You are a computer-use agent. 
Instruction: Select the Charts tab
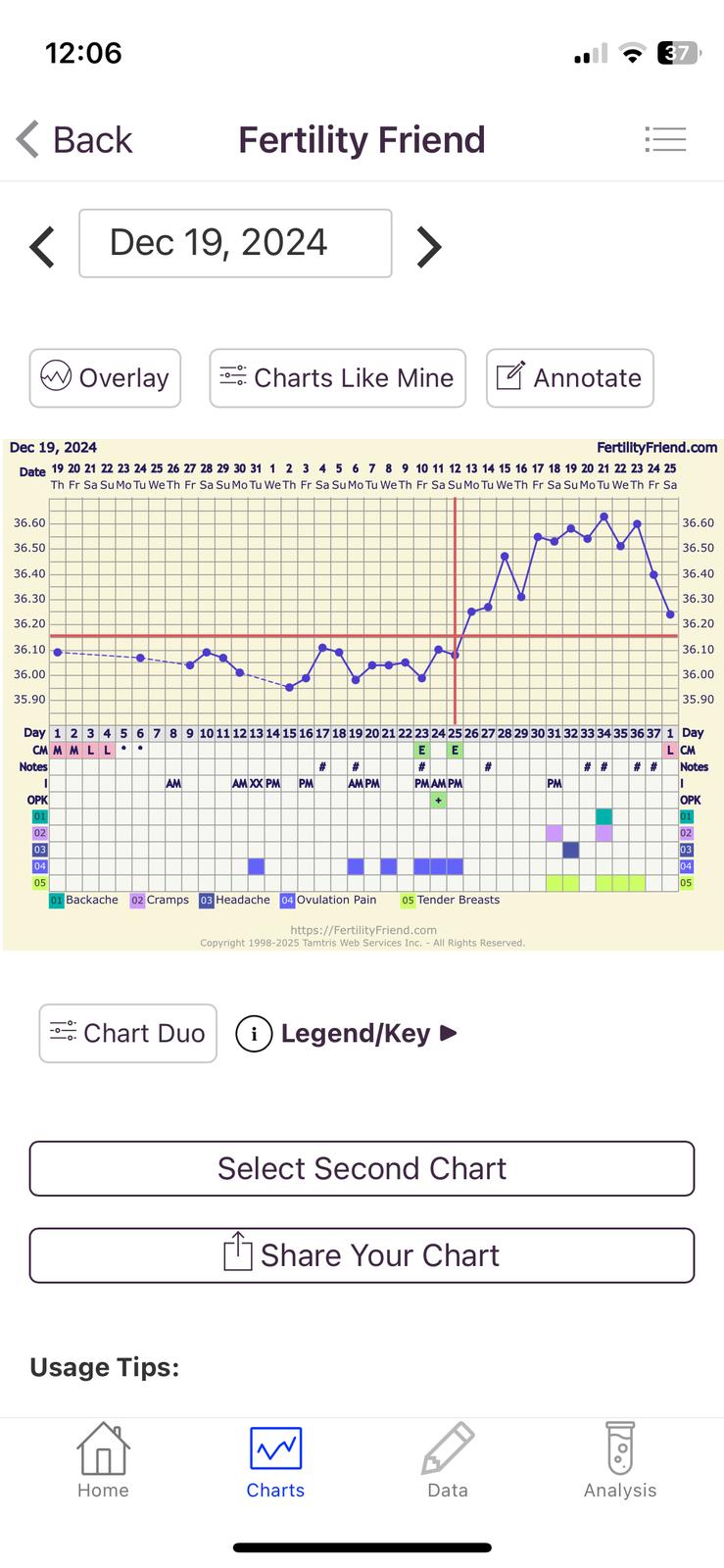coord(275,1462)
